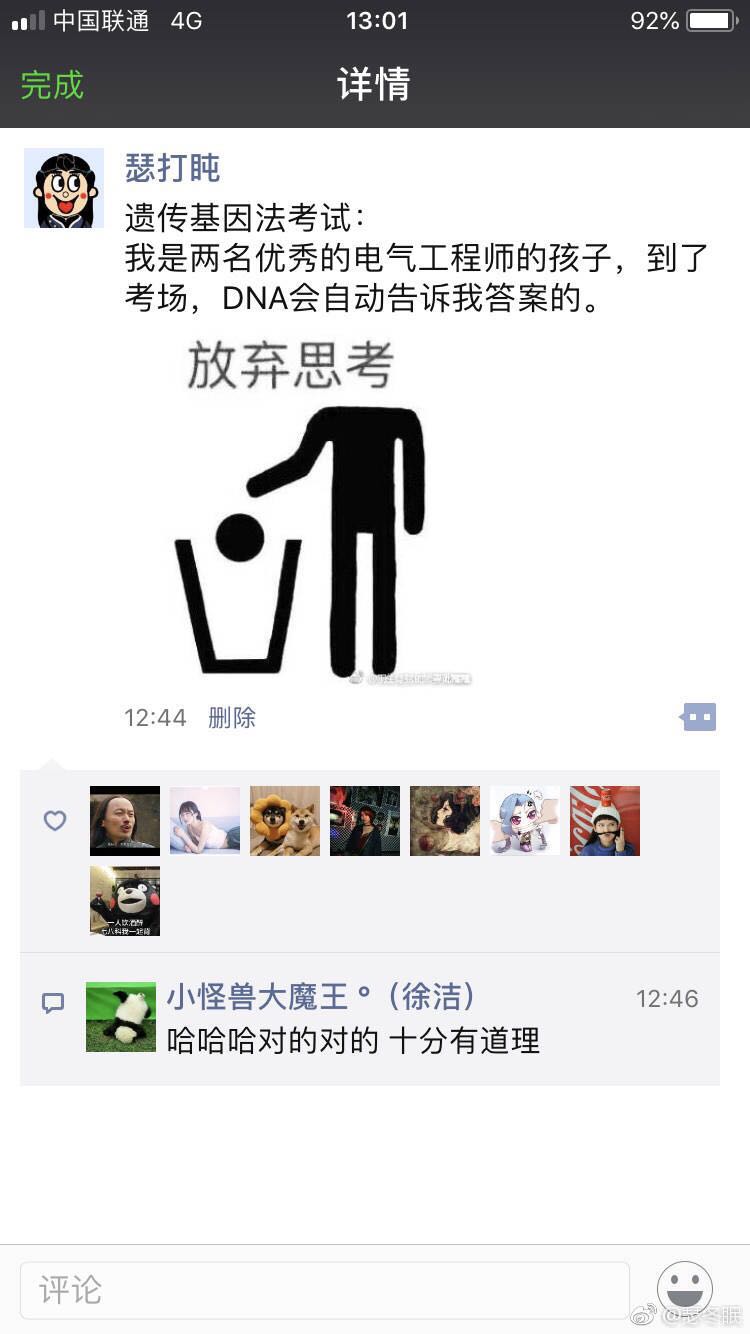Open the 瑟打盹 username link
Screen dimensions: 750x1334
(172, 168)
